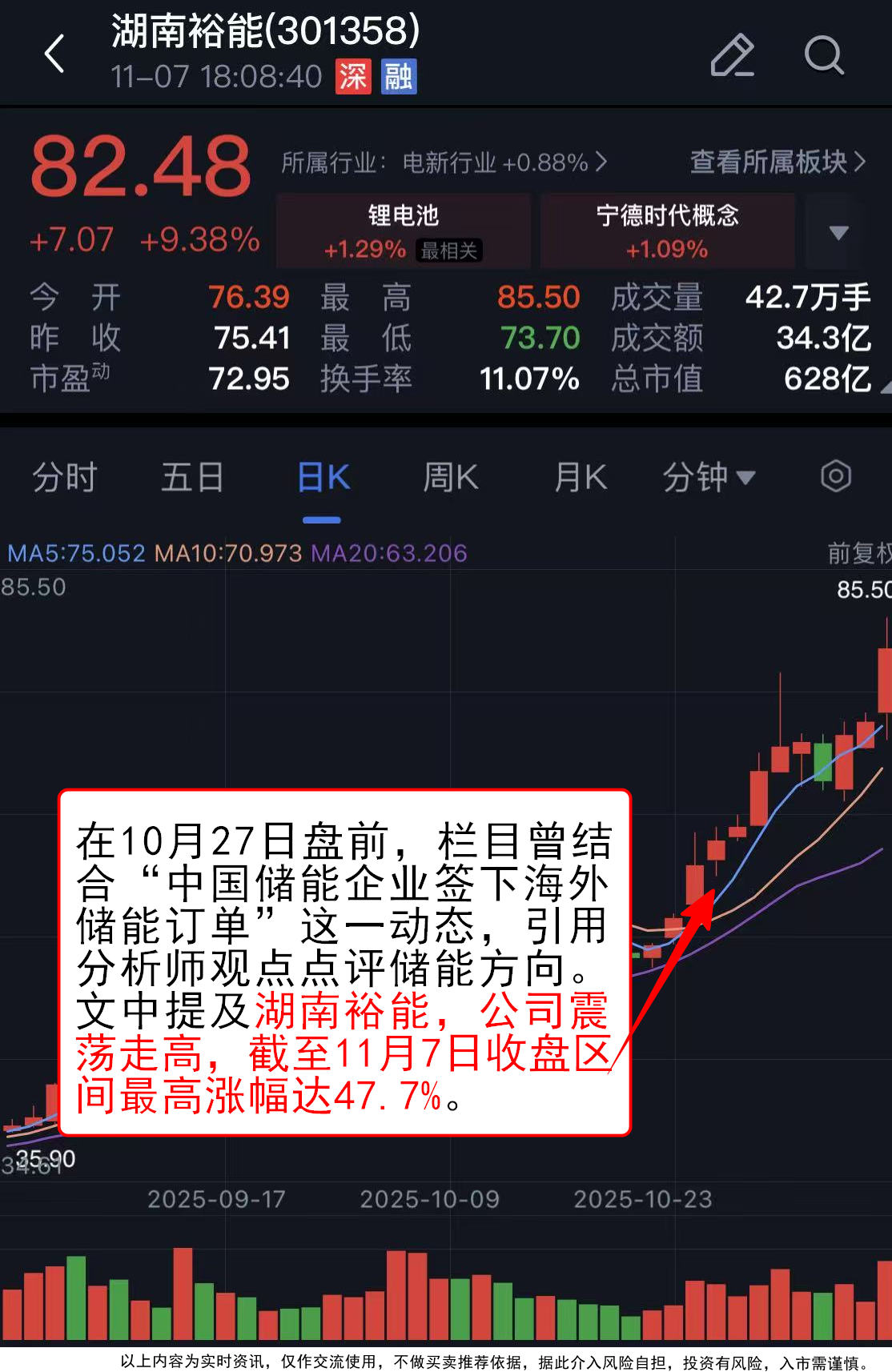Viewport: 892px width, 1372px height.
Task: Change the 前复权 adjustment setting
Action: coord(861,553)
